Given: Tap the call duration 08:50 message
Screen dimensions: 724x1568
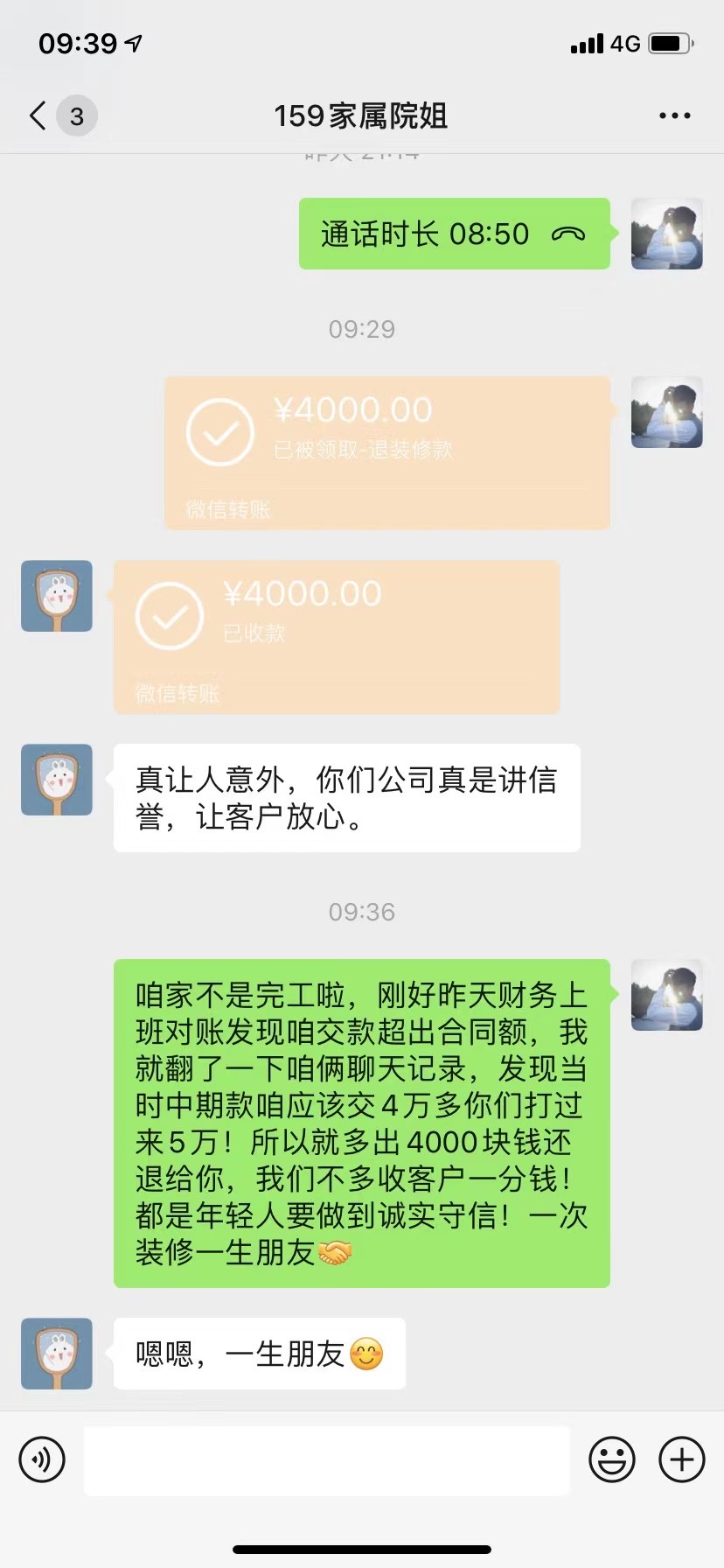Looking at the screenshot, I should [454, 234].
